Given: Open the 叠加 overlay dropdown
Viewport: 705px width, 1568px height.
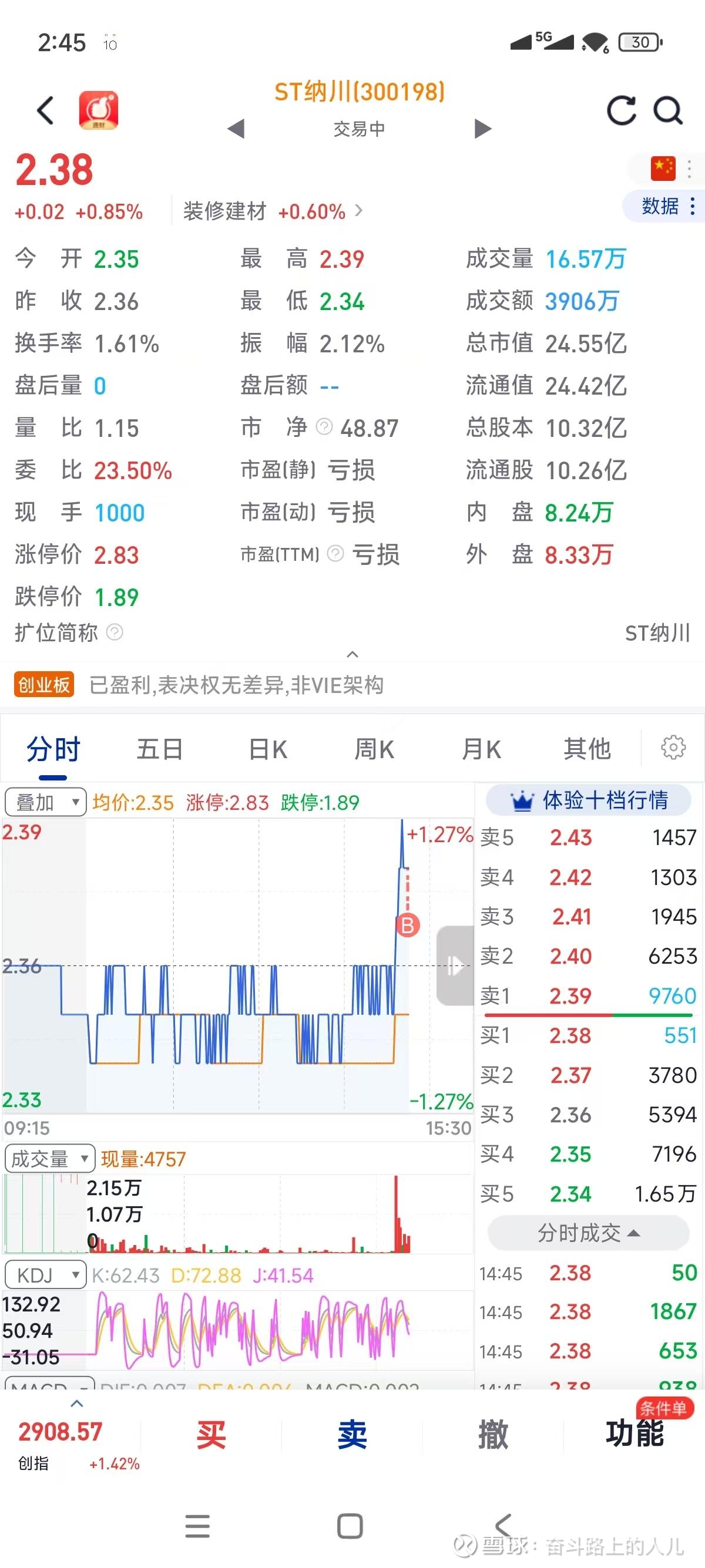Looking at the screenshot, I should (x=45, y=802).
